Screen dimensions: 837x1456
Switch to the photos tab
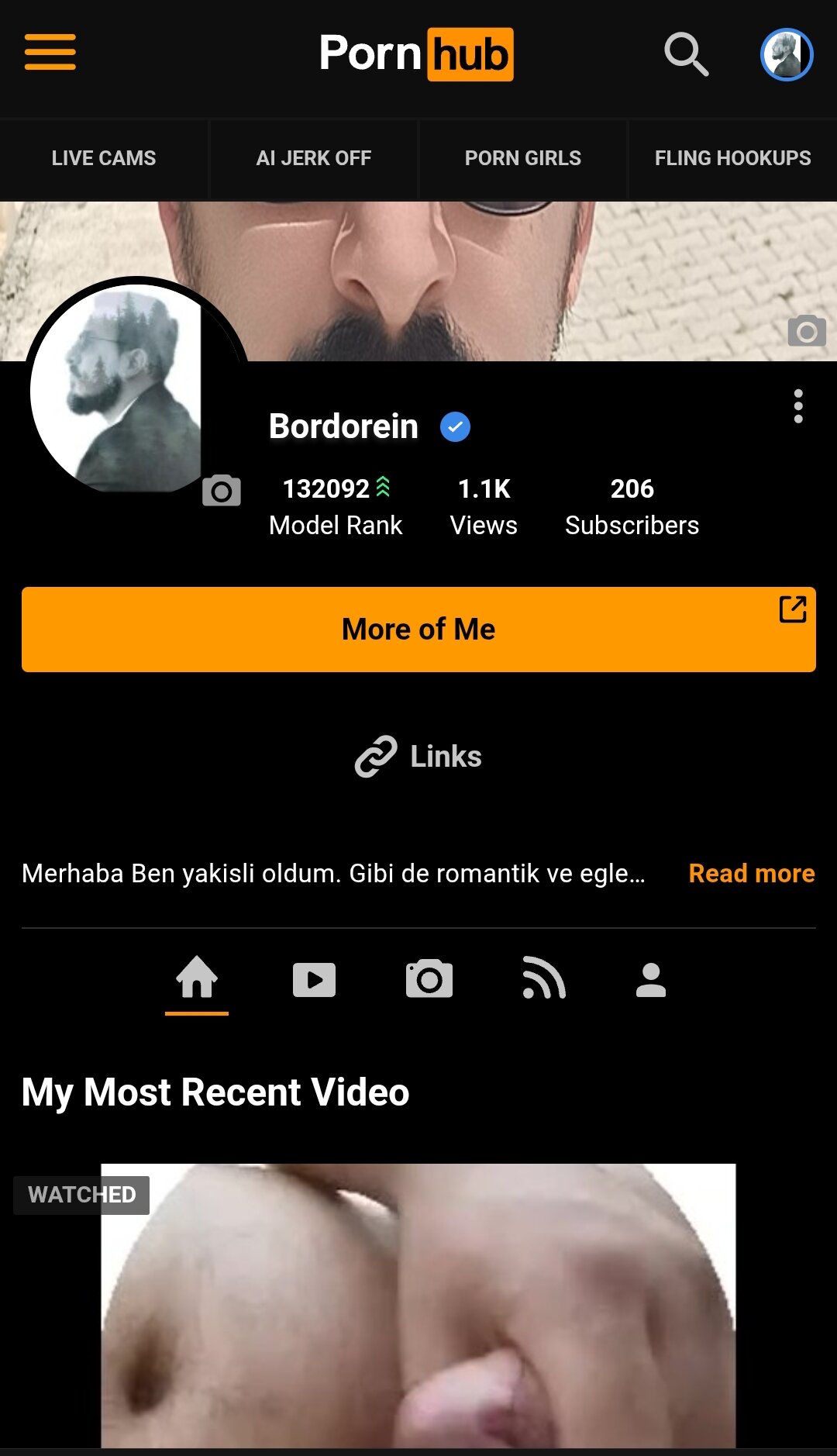429,979
